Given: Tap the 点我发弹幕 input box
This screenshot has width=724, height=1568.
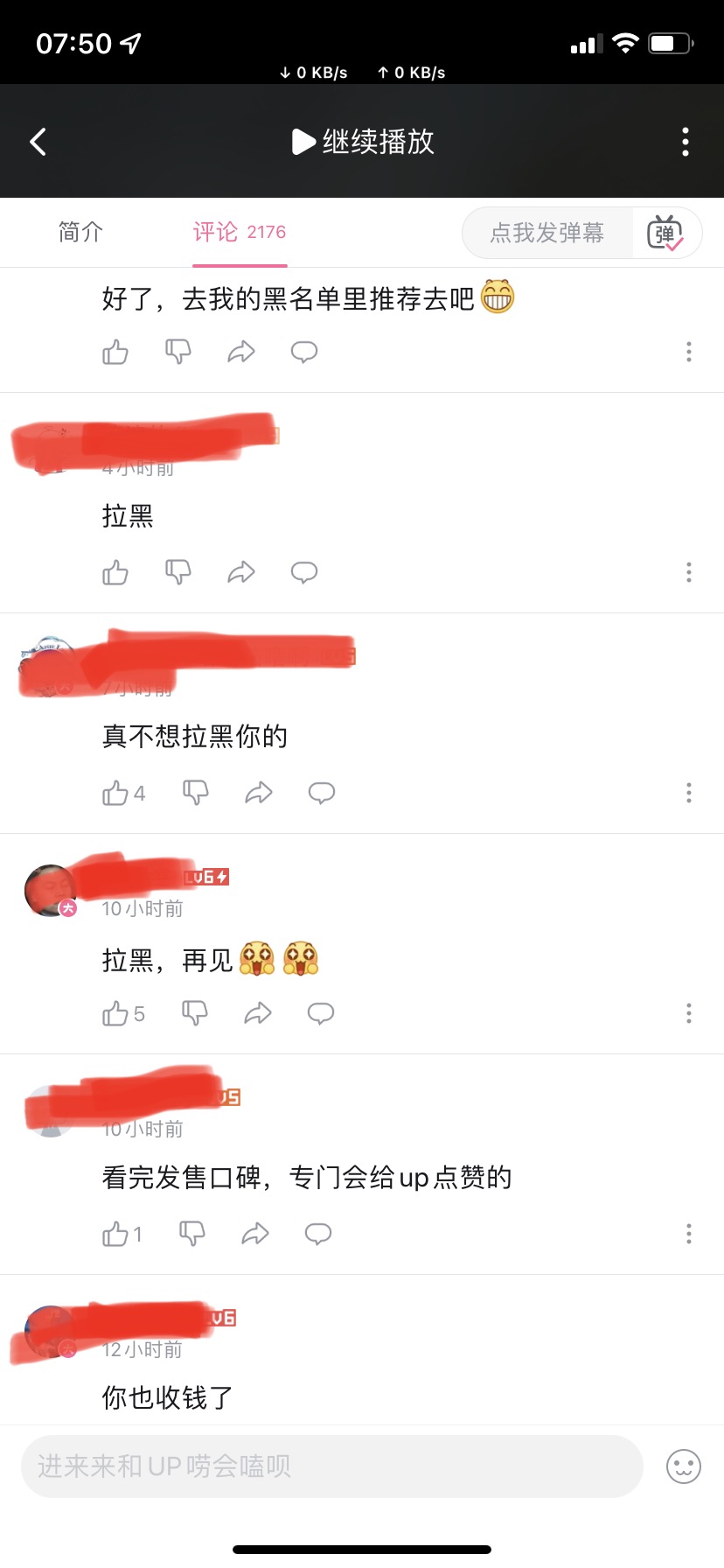Looking at the screenshot, I should (x=547, y=233).
